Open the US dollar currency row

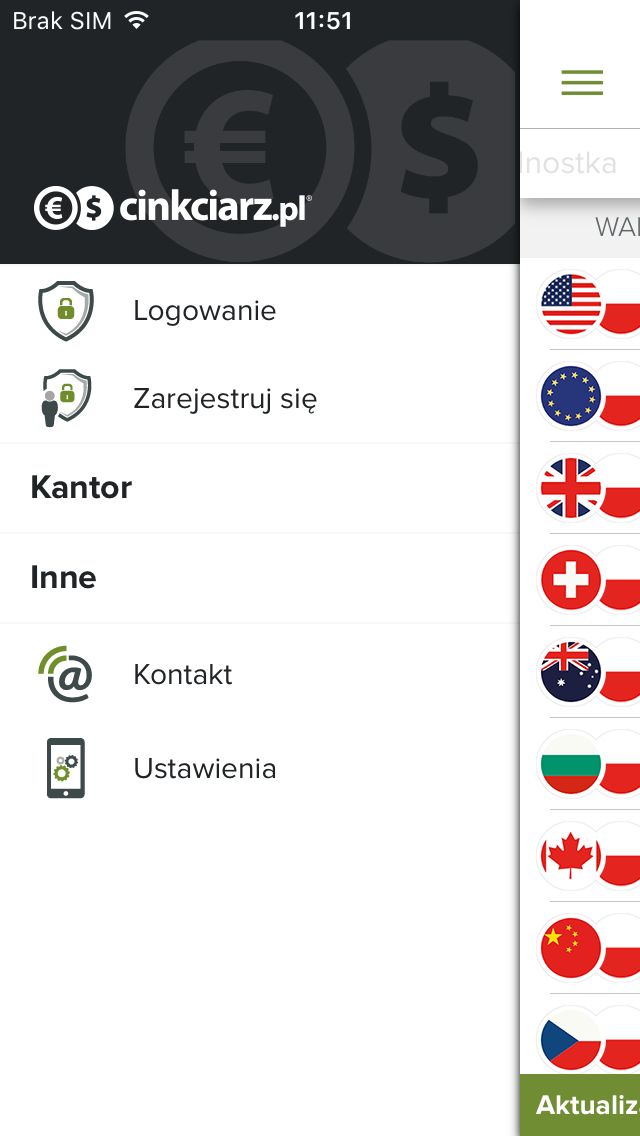point(581,304)
